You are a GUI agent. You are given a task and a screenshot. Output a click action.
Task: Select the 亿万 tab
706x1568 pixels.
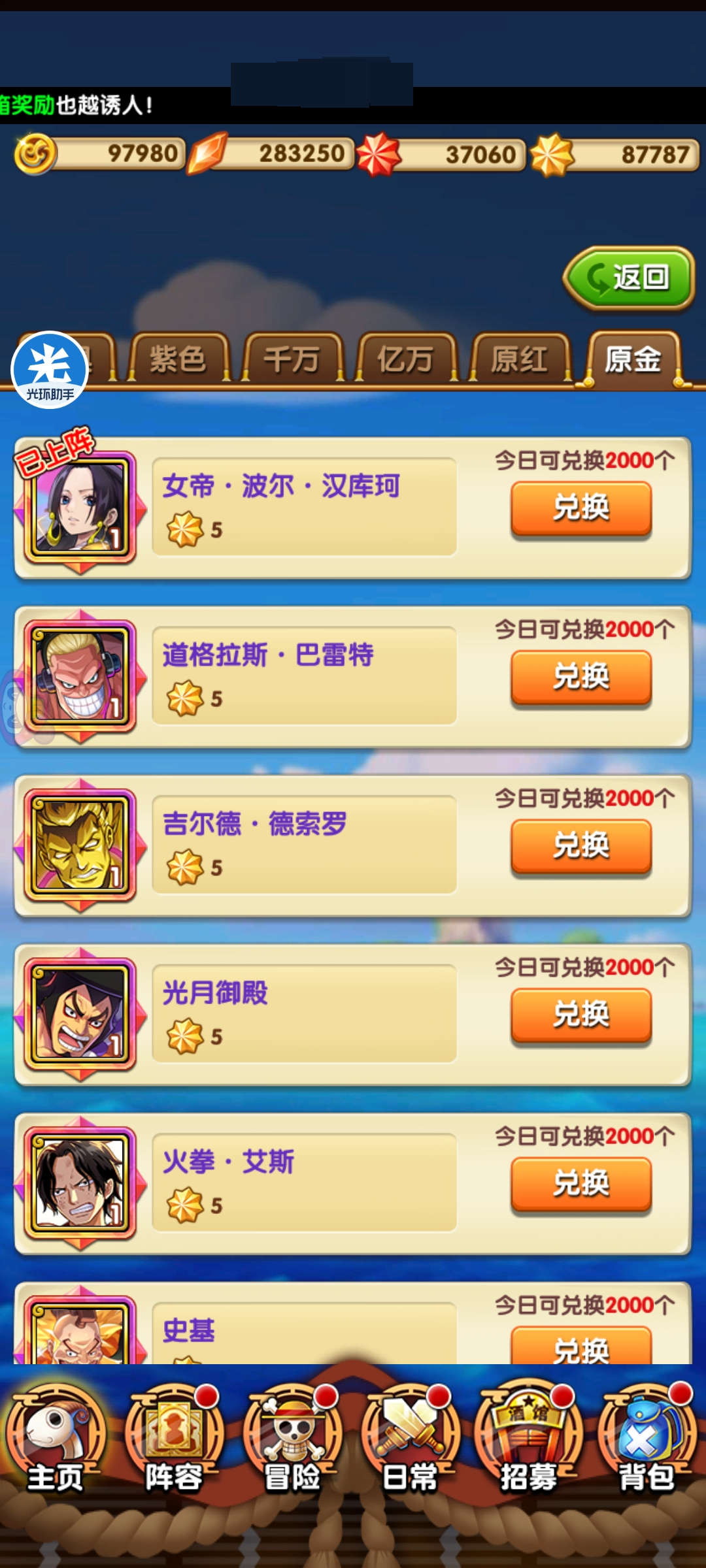405,359
